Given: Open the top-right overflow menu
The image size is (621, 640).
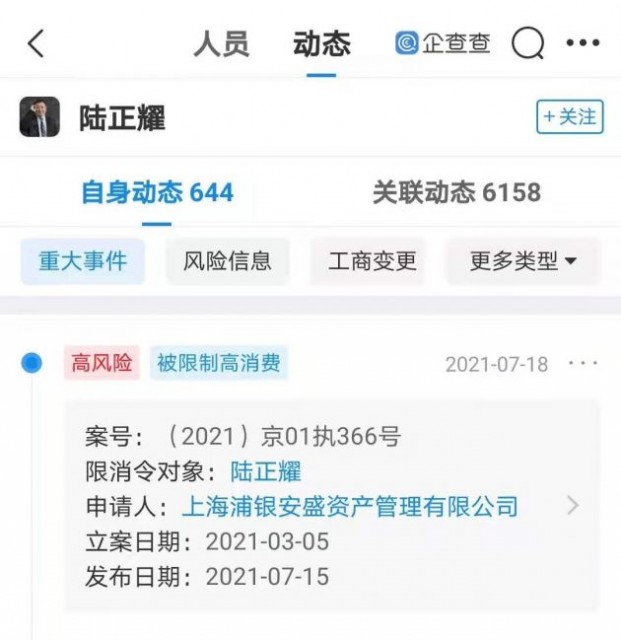Looking at the screenshot, I should (x=583, y=43).
